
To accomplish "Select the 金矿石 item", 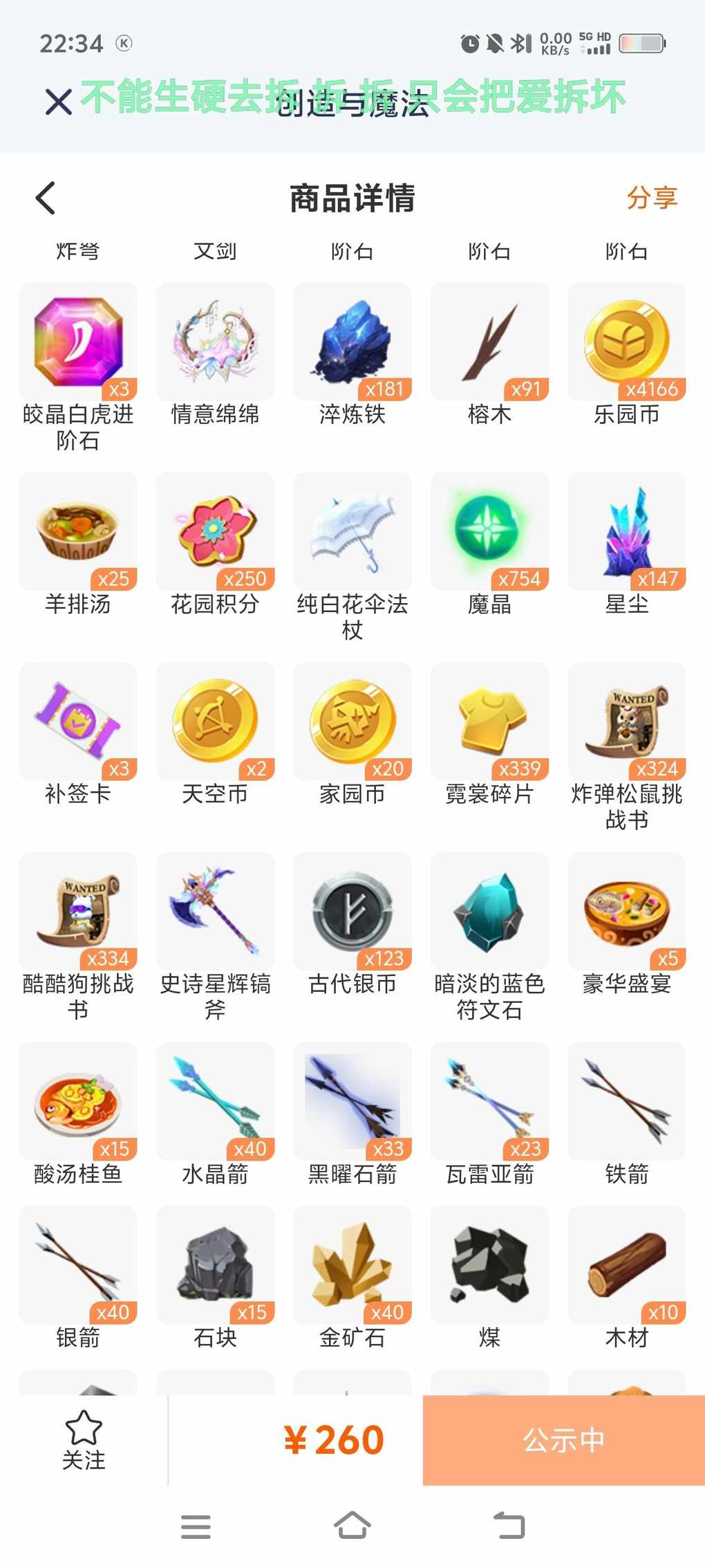I will point(352,1265).
